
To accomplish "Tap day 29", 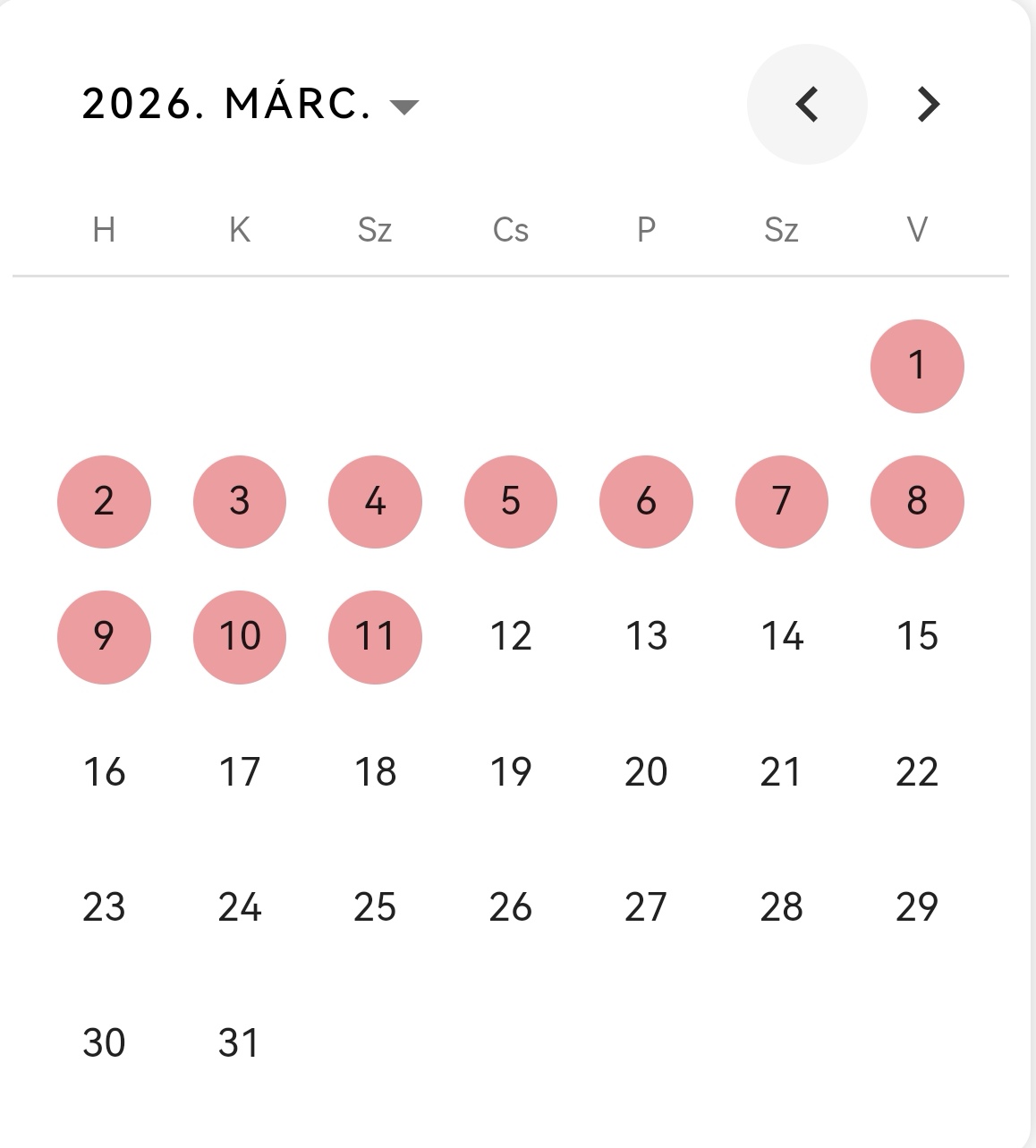I will tap(916, 907).
